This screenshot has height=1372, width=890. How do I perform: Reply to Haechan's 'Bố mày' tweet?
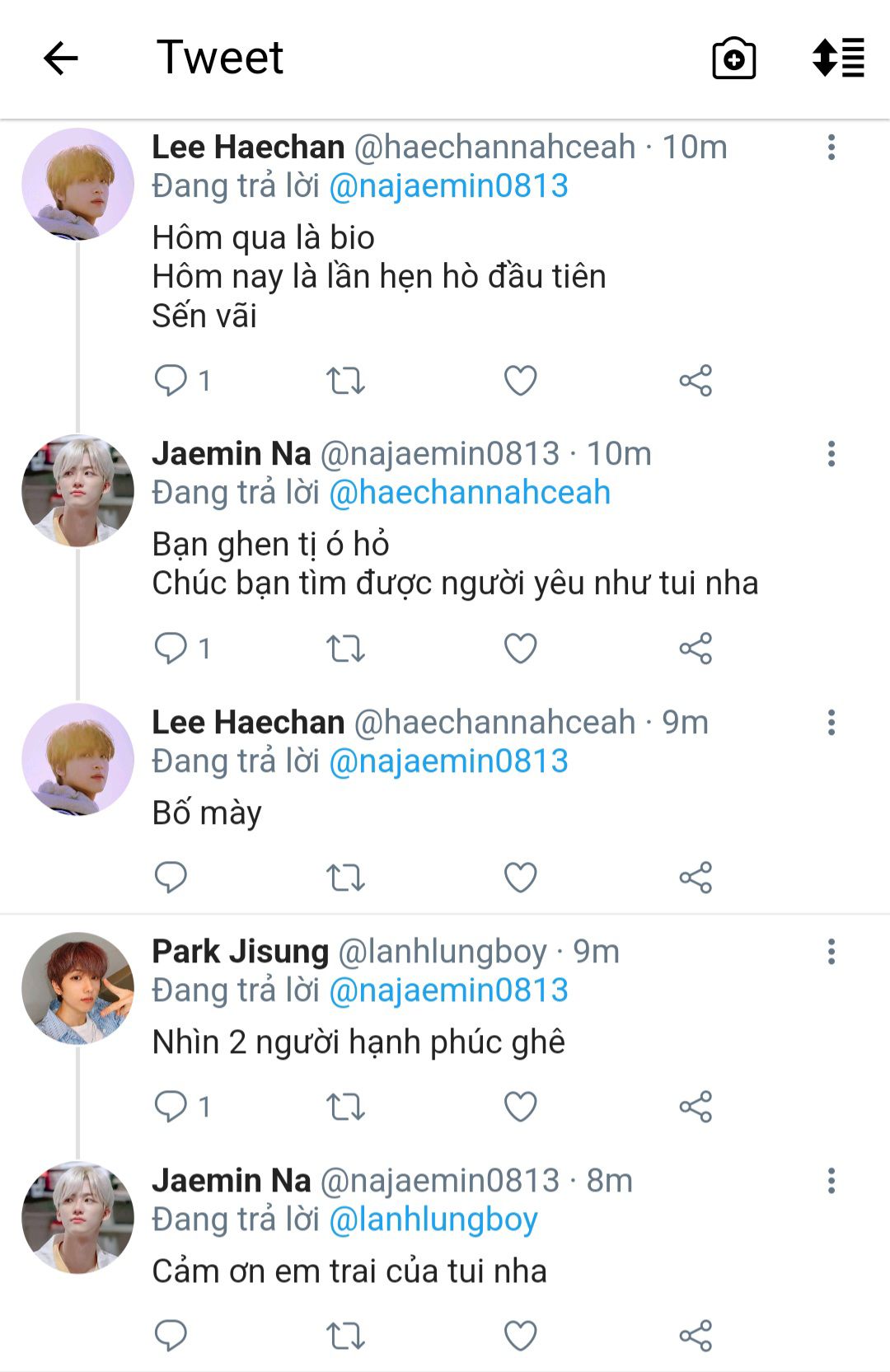[x=171, y=878]
